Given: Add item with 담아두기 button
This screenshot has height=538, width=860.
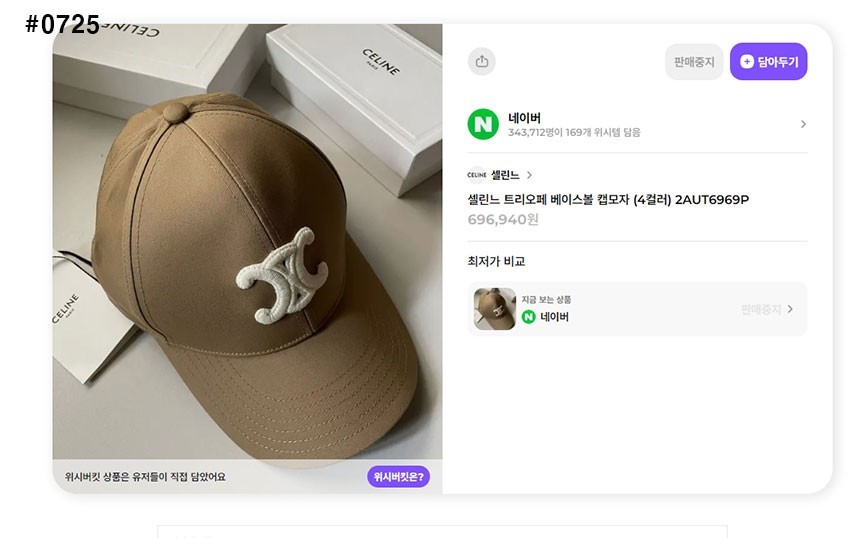Looking at the screenshot, I should [768, 62].
